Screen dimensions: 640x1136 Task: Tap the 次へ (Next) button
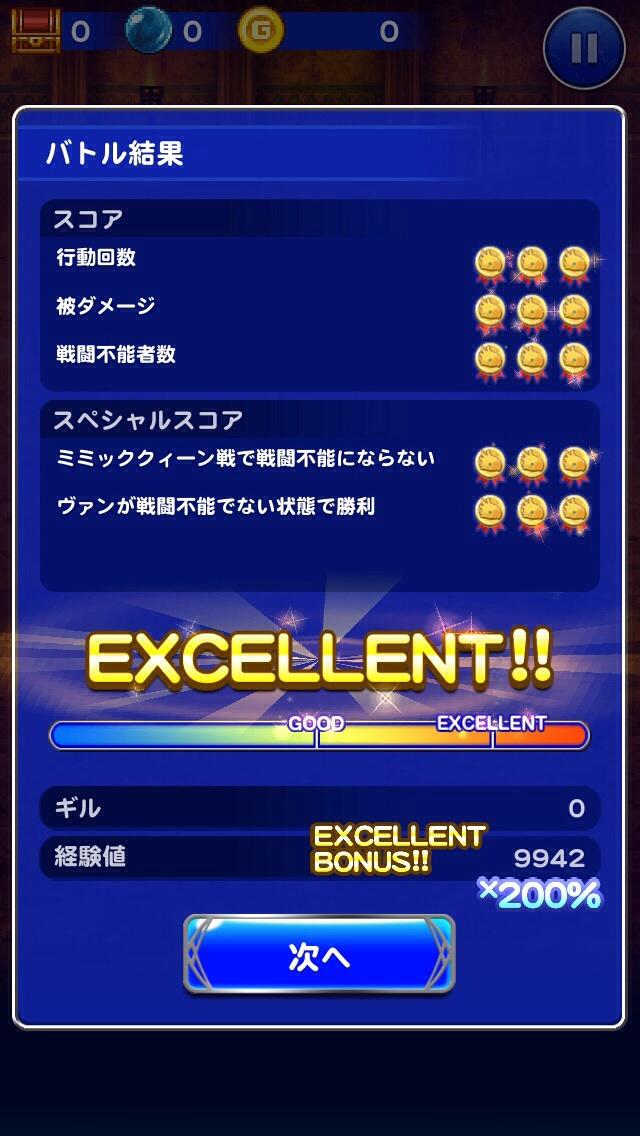pos(319,955)
